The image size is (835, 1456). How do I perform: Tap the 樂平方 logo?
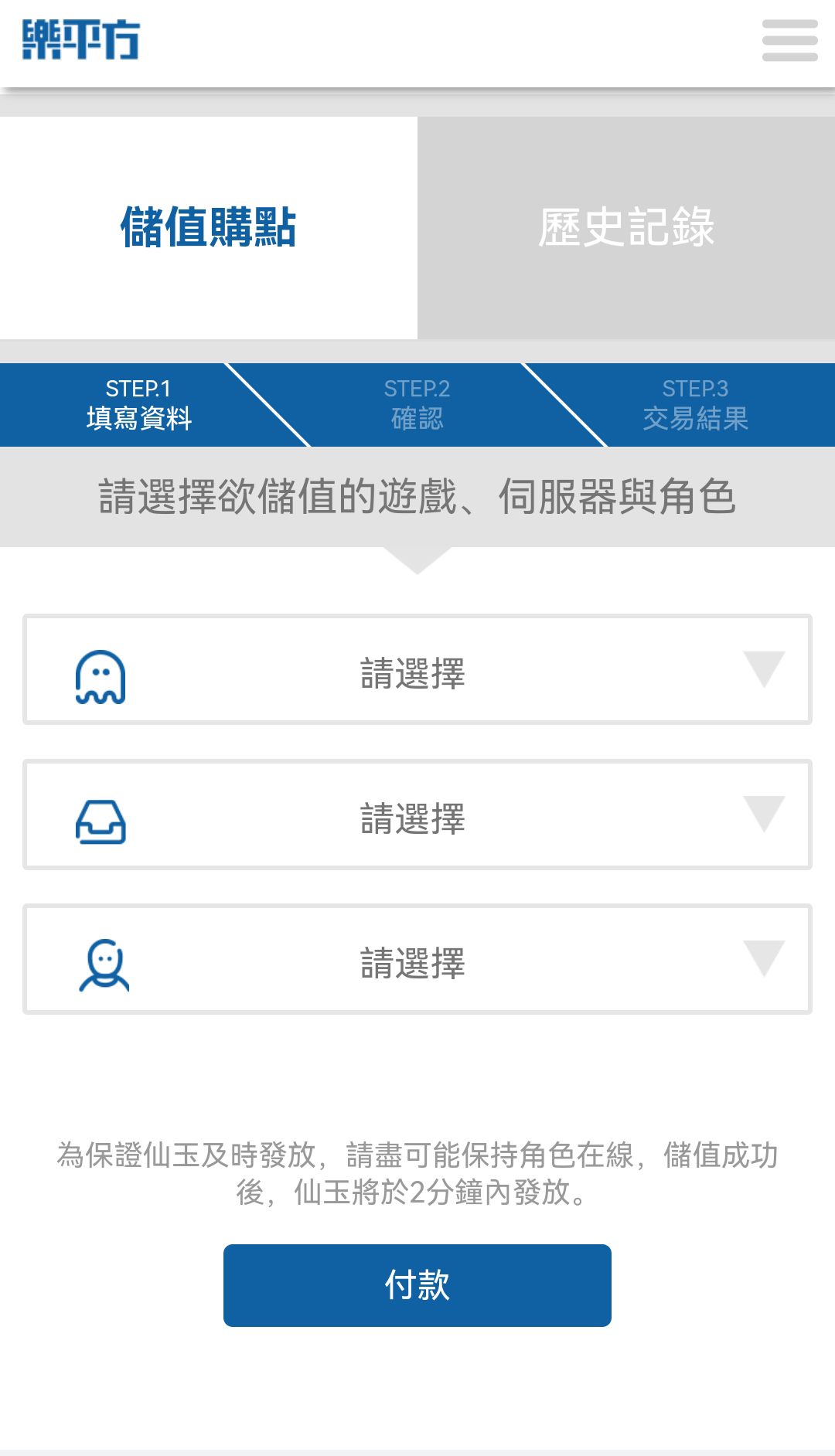tap(81, 40)
